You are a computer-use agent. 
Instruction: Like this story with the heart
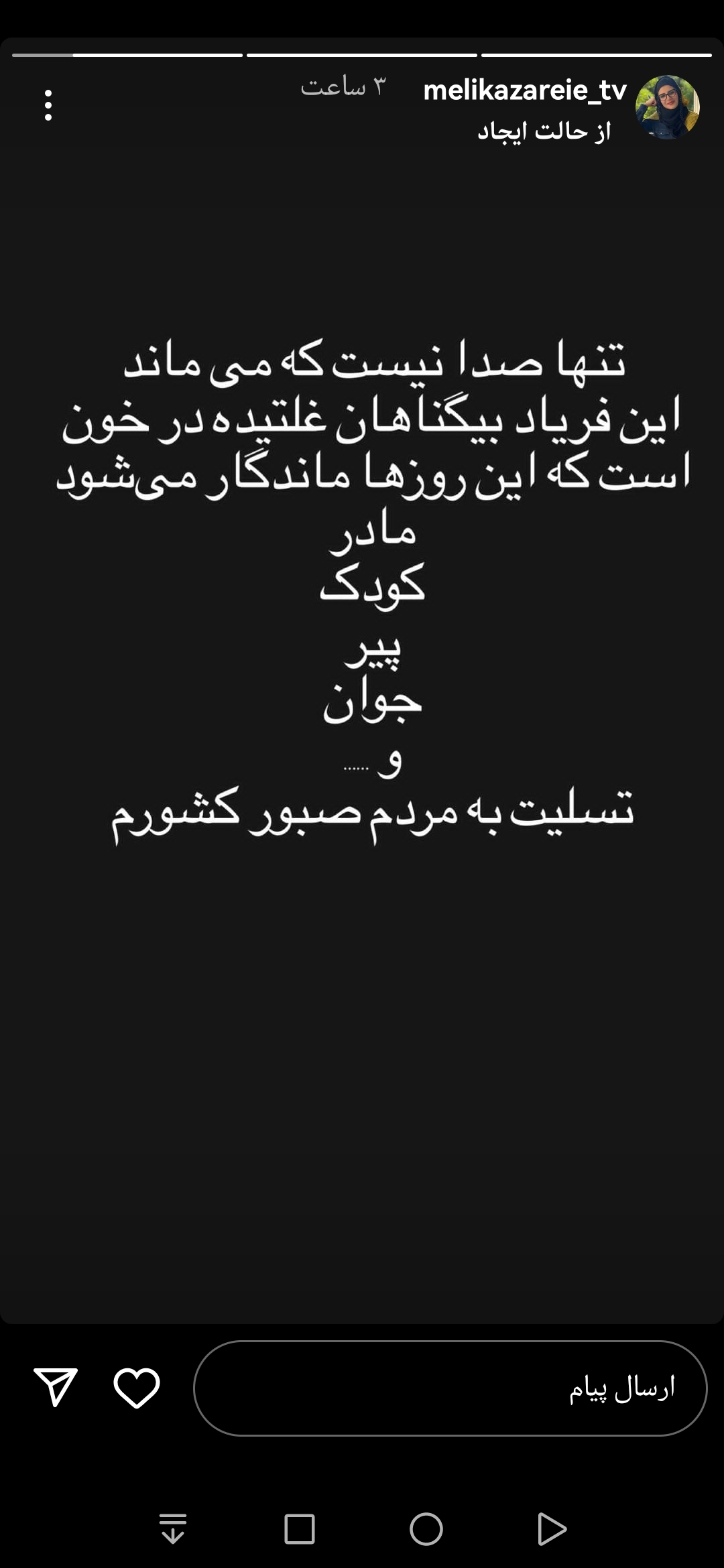pos(137,1388)
